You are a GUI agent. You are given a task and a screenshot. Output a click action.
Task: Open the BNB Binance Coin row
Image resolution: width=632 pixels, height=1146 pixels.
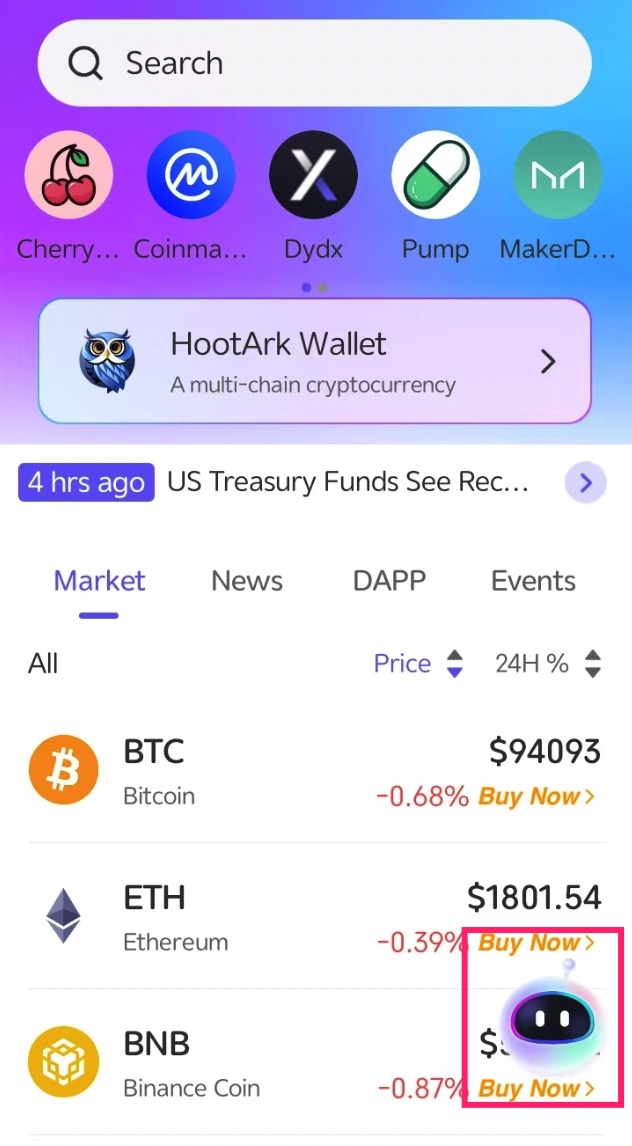200,1062
